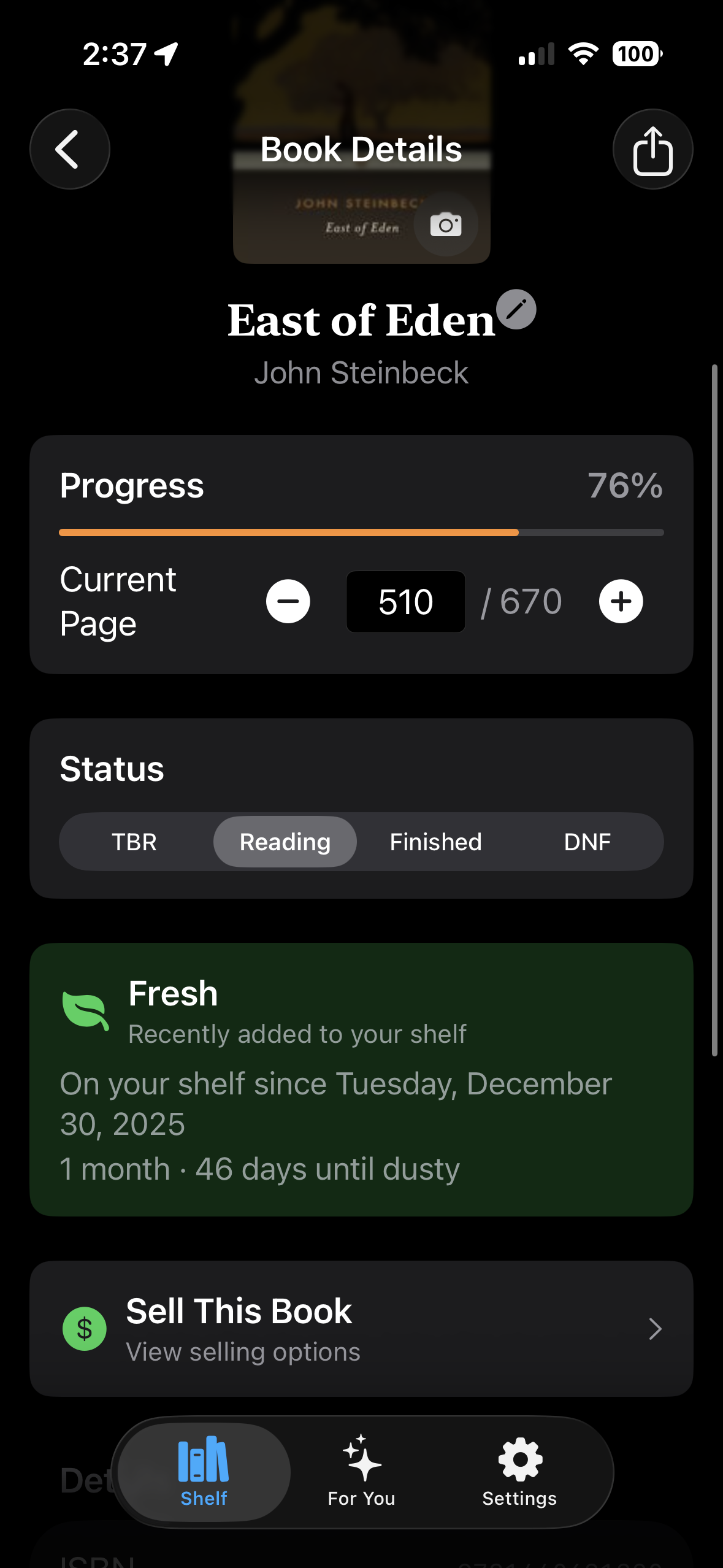Set status to DNF
723x1568 pixels.
(587, 842)
